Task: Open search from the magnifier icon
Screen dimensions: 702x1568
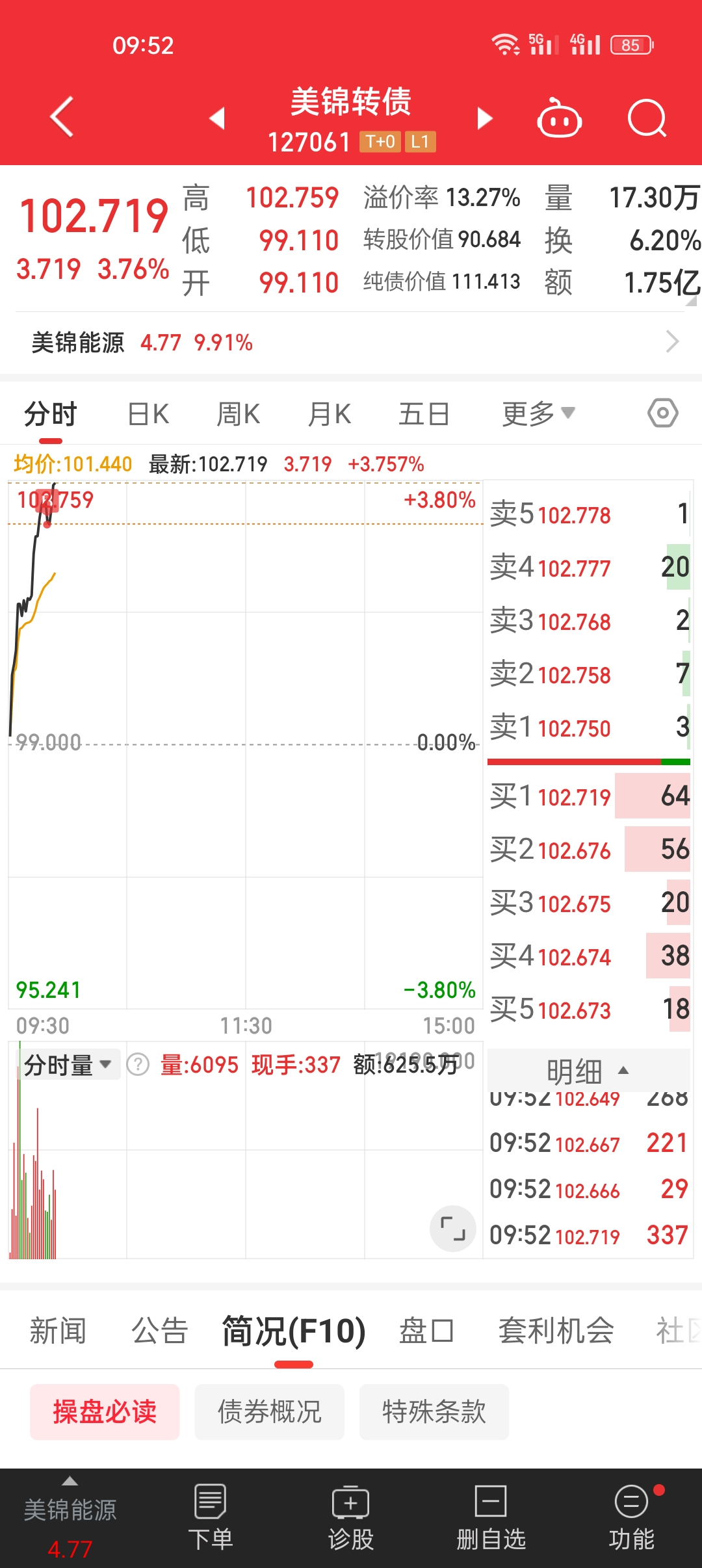Action: (647, 118)
